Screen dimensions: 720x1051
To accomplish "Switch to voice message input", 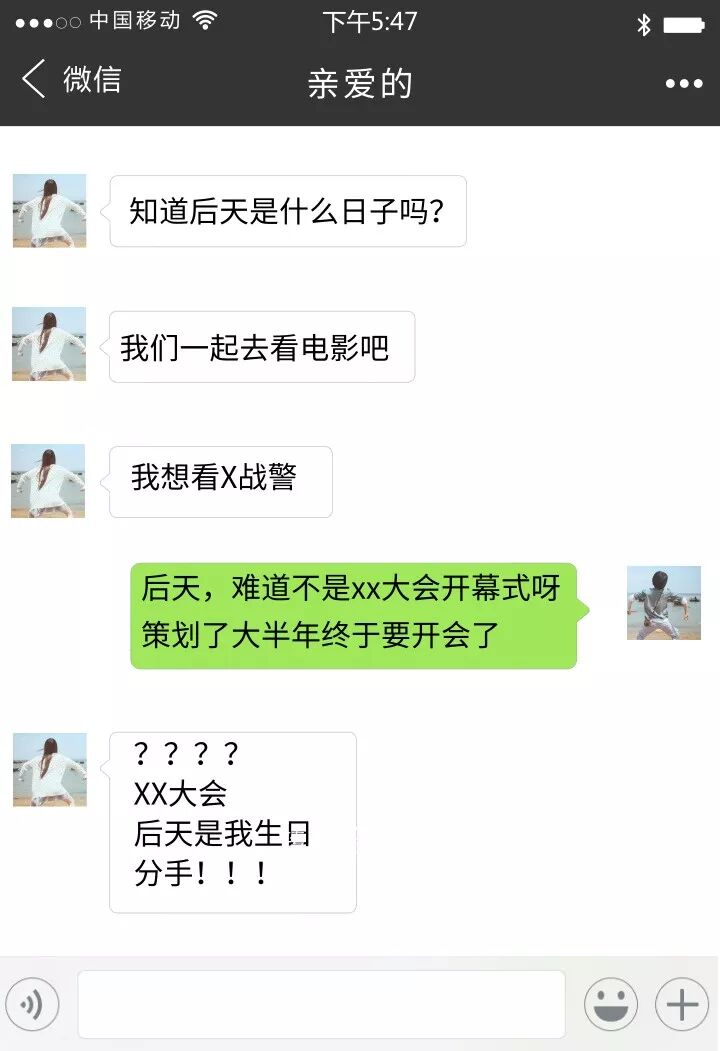I will (32, 1003).
